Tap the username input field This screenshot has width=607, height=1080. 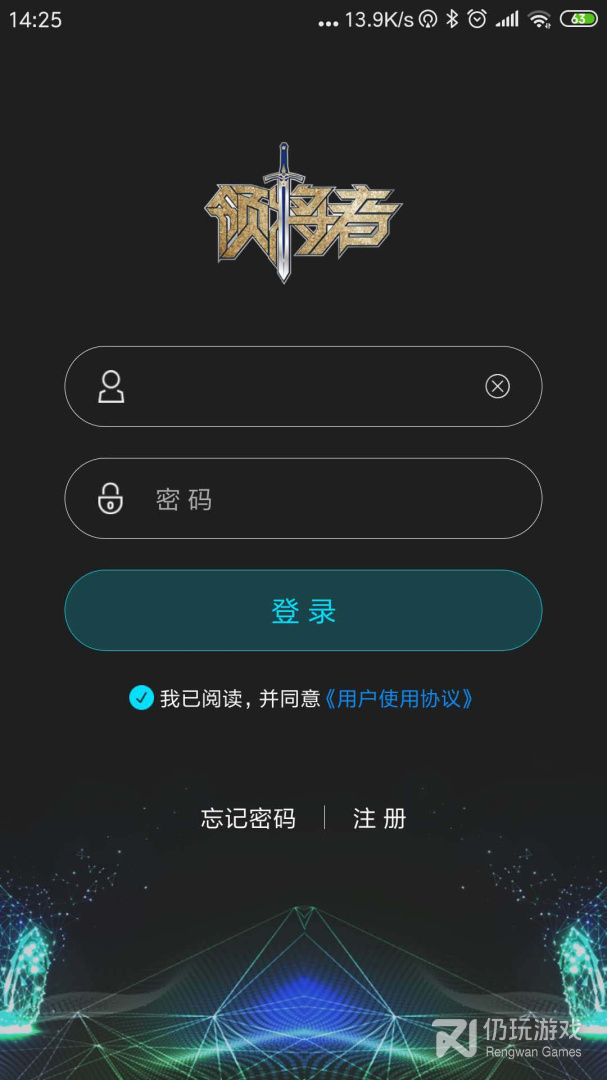[303, 386]
